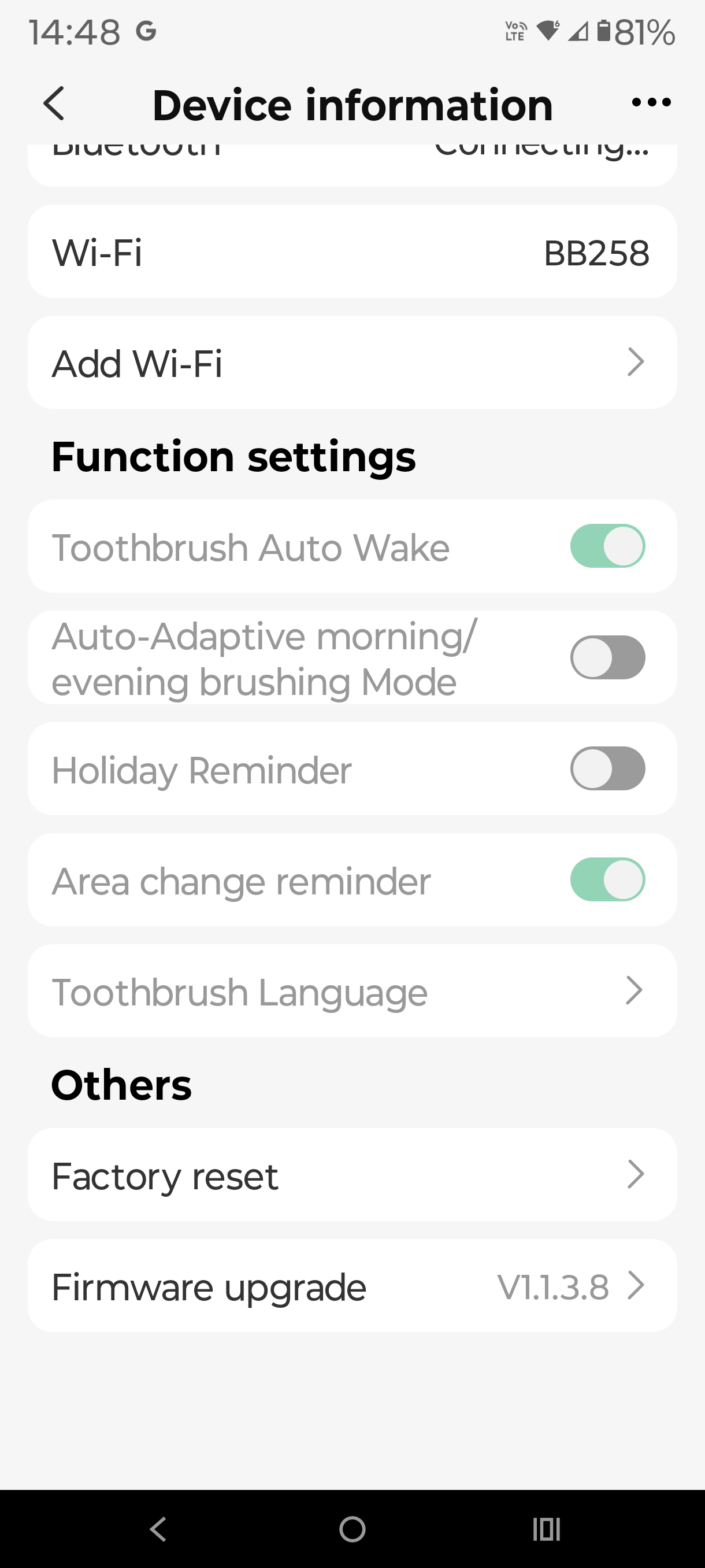Tap the system home button
Viewport: 705px width, 1568px height.
[x=352, y=1529]
